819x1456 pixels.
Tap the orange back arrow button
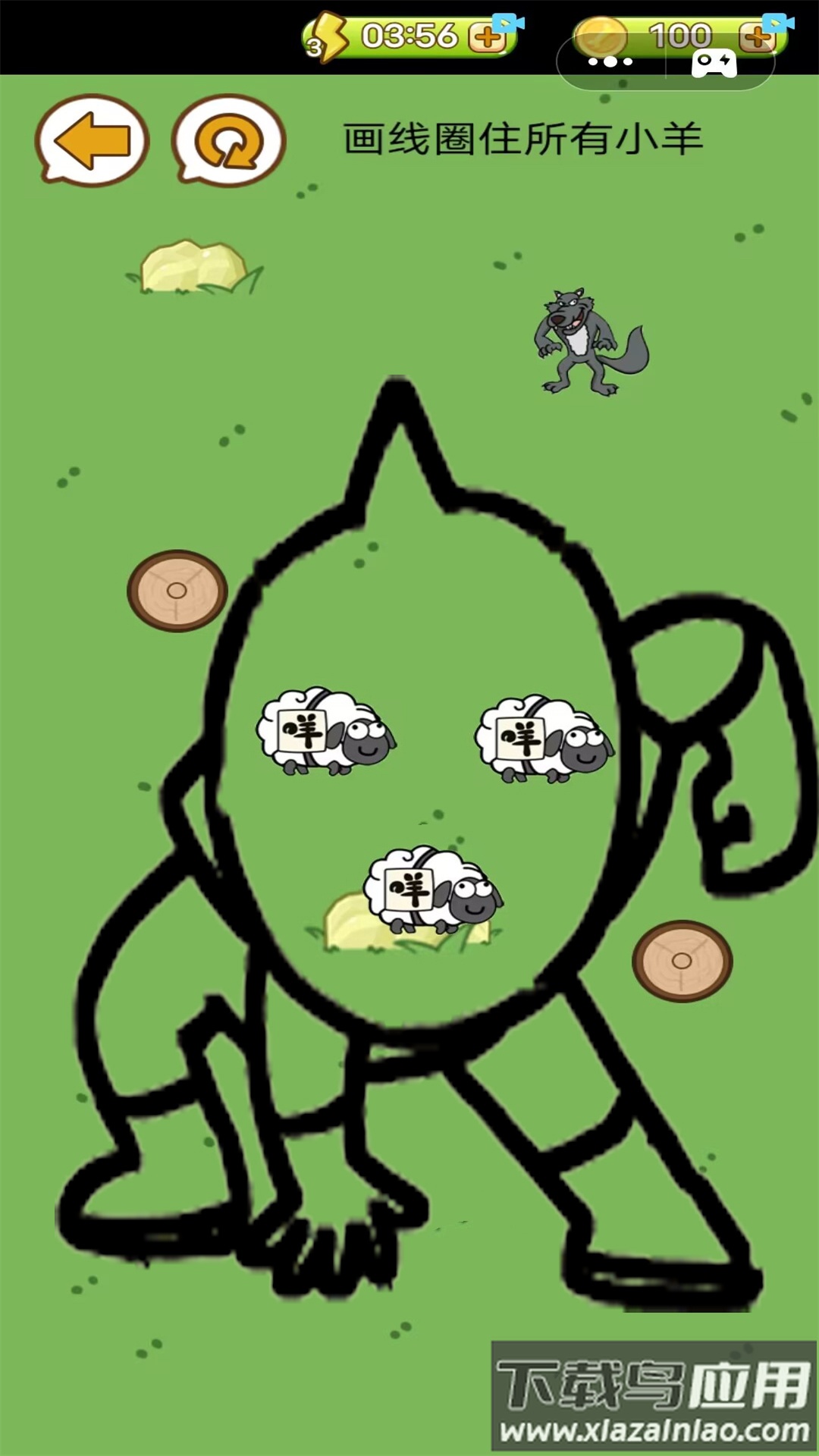(92, 140)
